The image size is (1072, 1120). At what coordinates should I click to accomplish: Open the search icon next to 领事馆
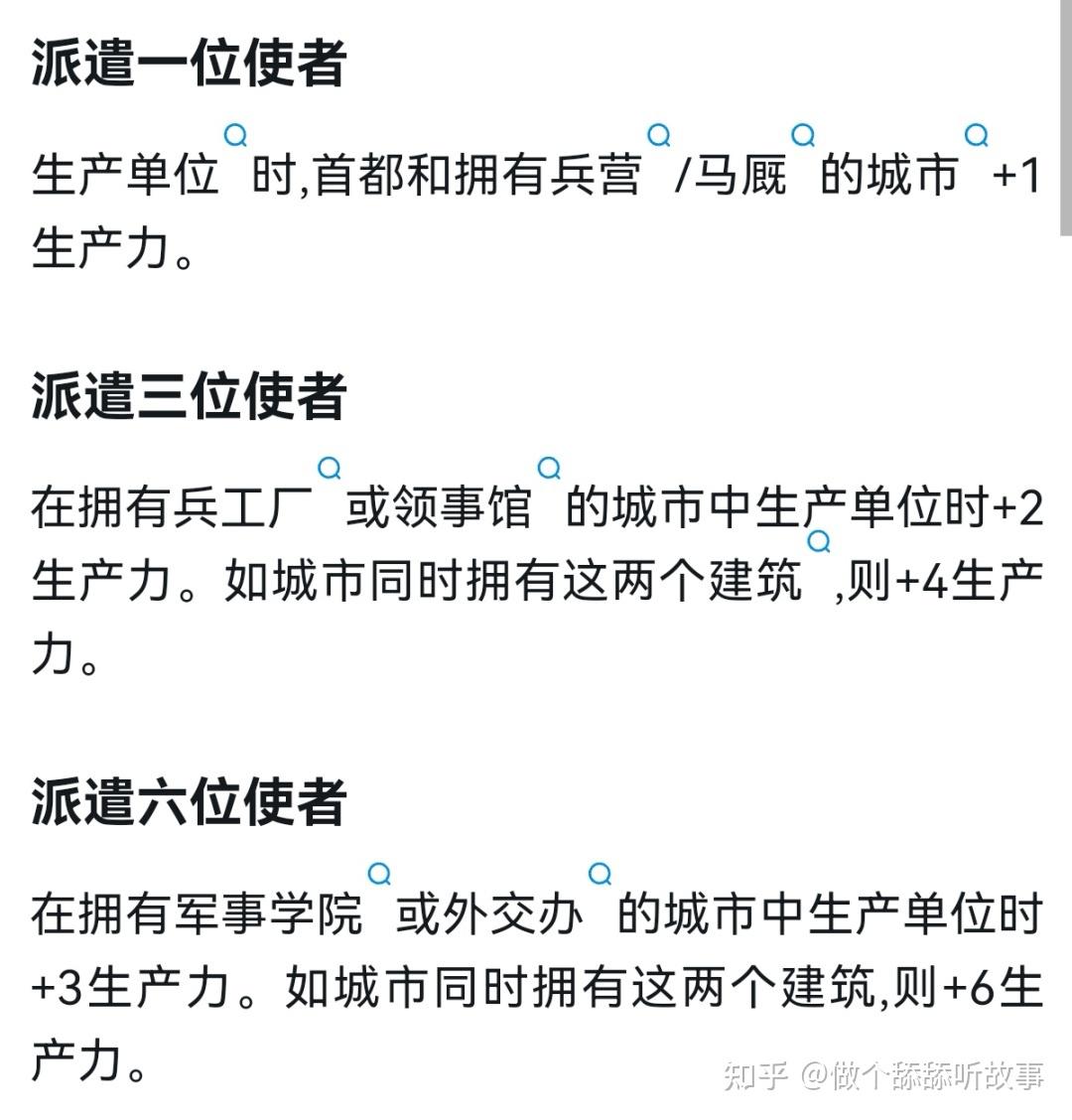(549, 468)
